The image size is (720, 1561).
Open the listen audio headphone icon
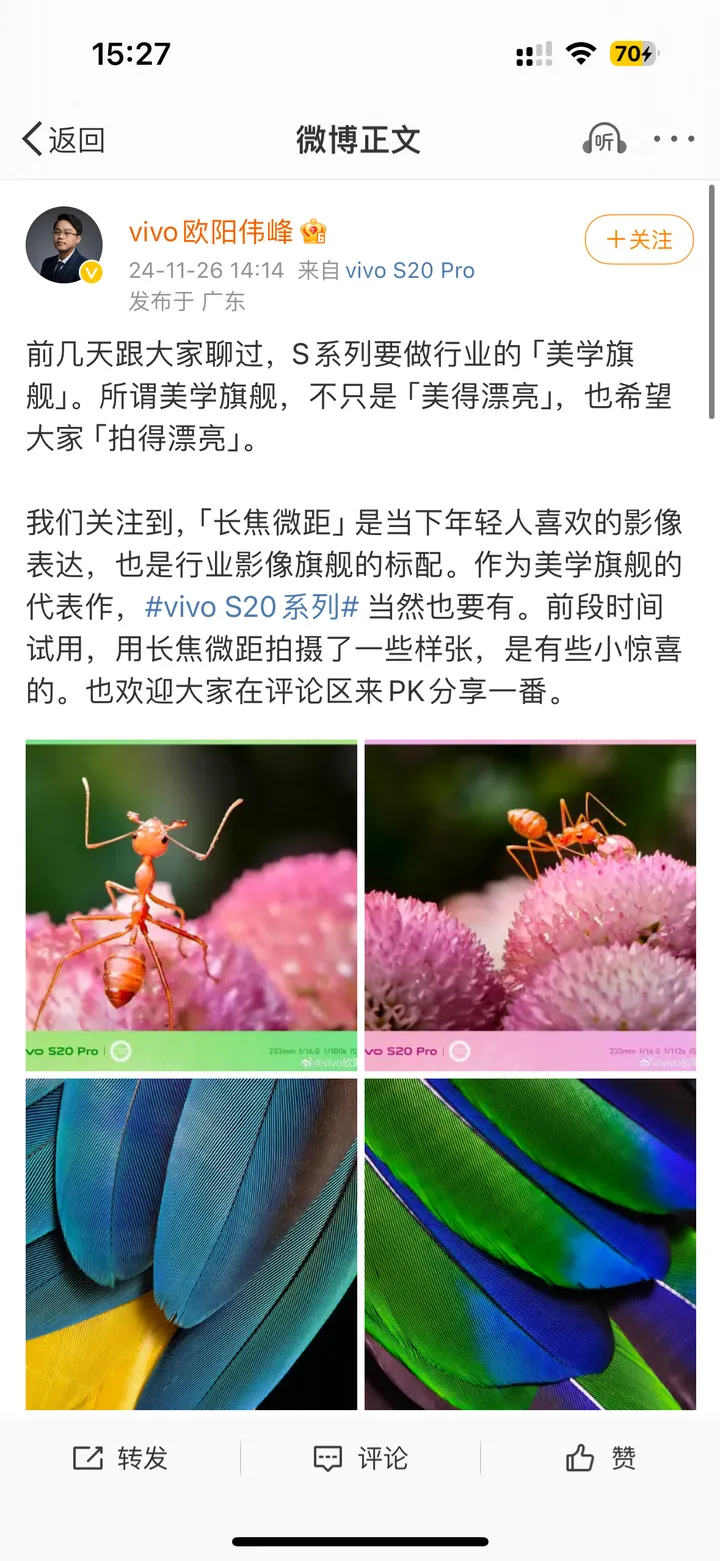pyautogui.click(x=603, y=141)
